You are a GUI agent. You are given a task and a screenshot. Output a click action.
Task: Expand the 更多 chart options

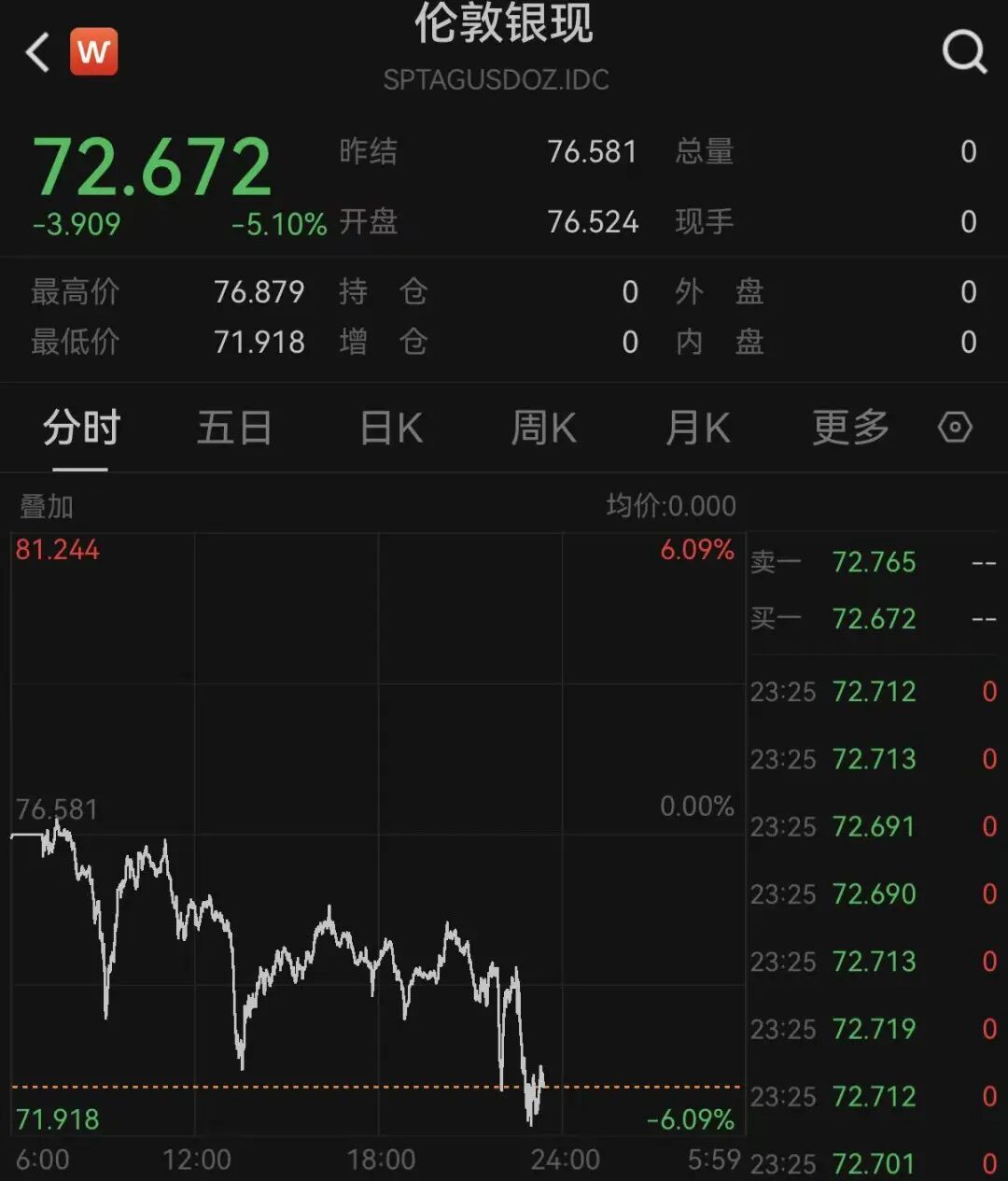tap(850, 429)
